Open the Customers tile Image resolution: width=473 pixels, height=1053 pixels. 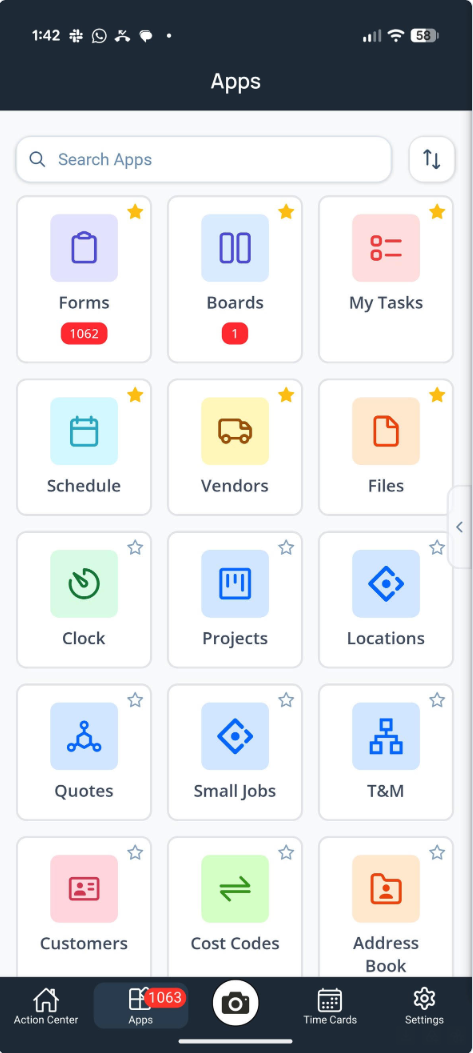84,907
